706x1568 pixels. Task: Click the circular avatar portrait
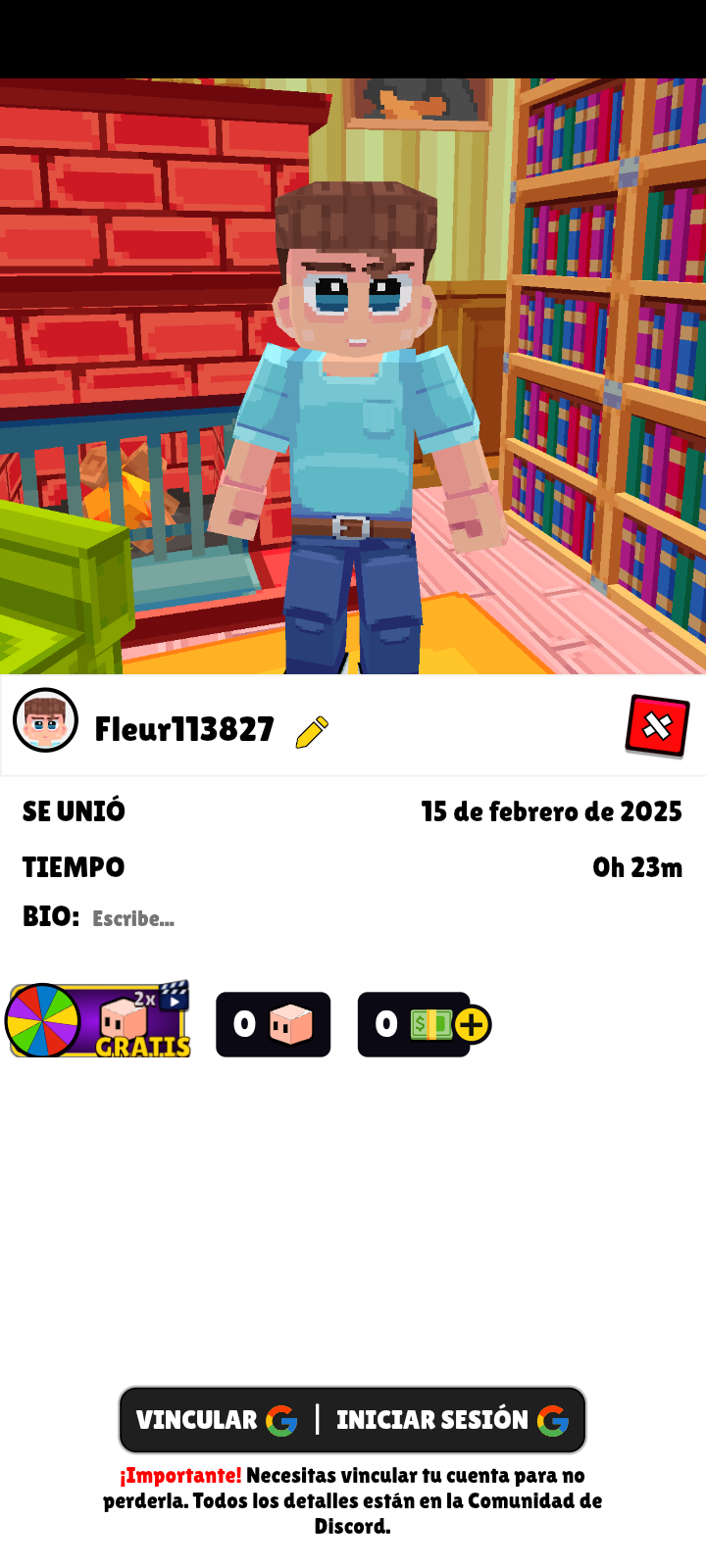click(45, 720)
